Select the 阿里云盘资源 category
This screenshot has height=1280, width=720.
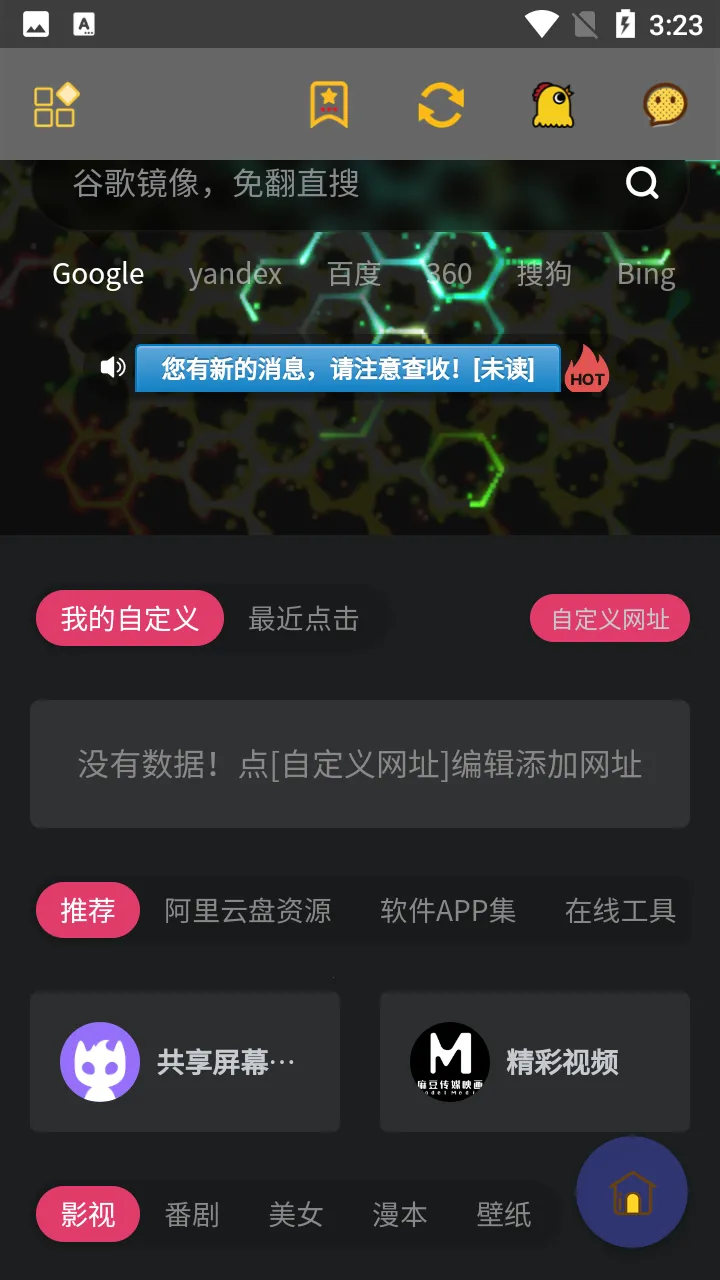point(248,911)
